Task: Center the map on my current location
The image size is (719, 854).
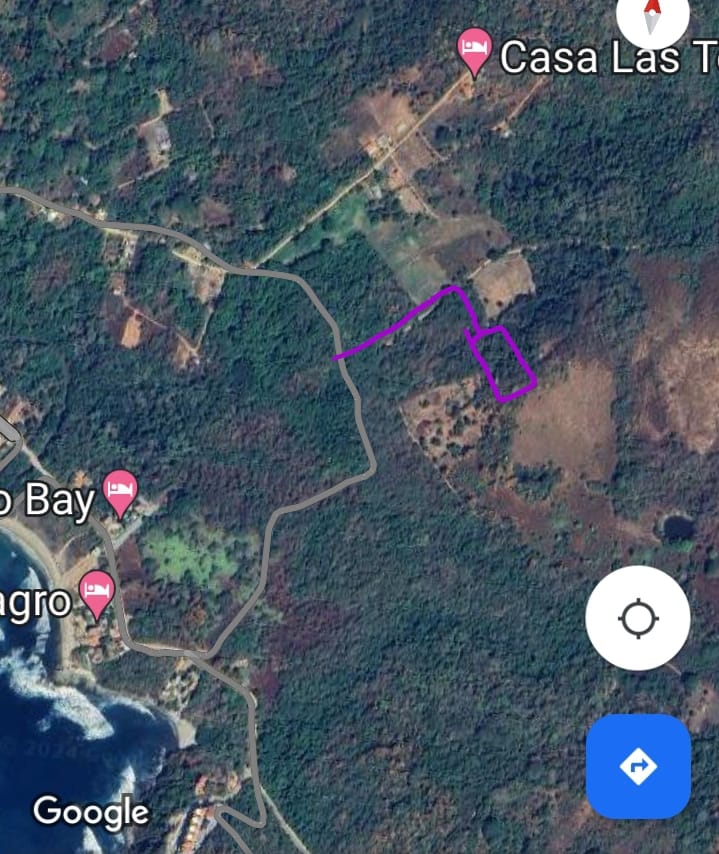Action: 637,618
